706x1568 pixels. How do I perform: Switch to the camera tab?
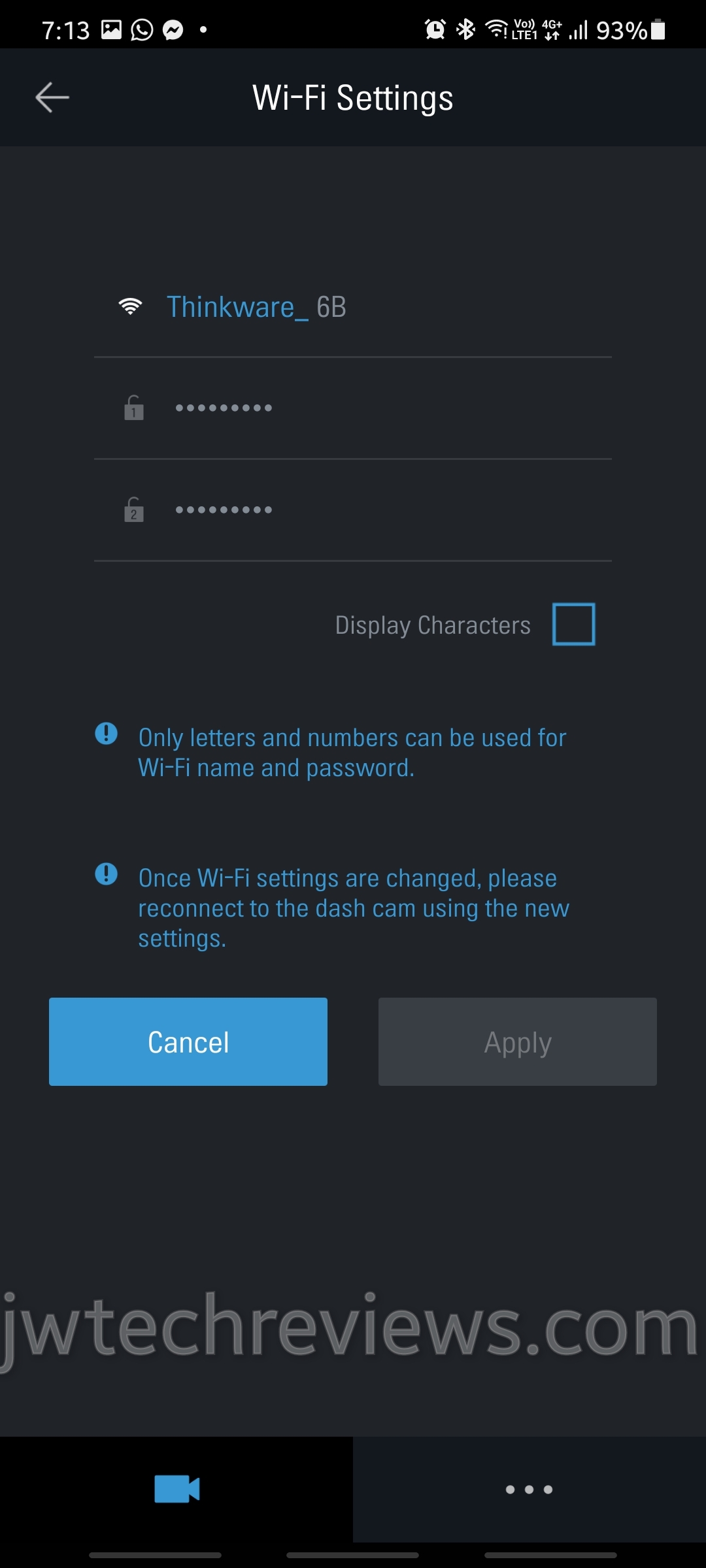click(176, 1489)
